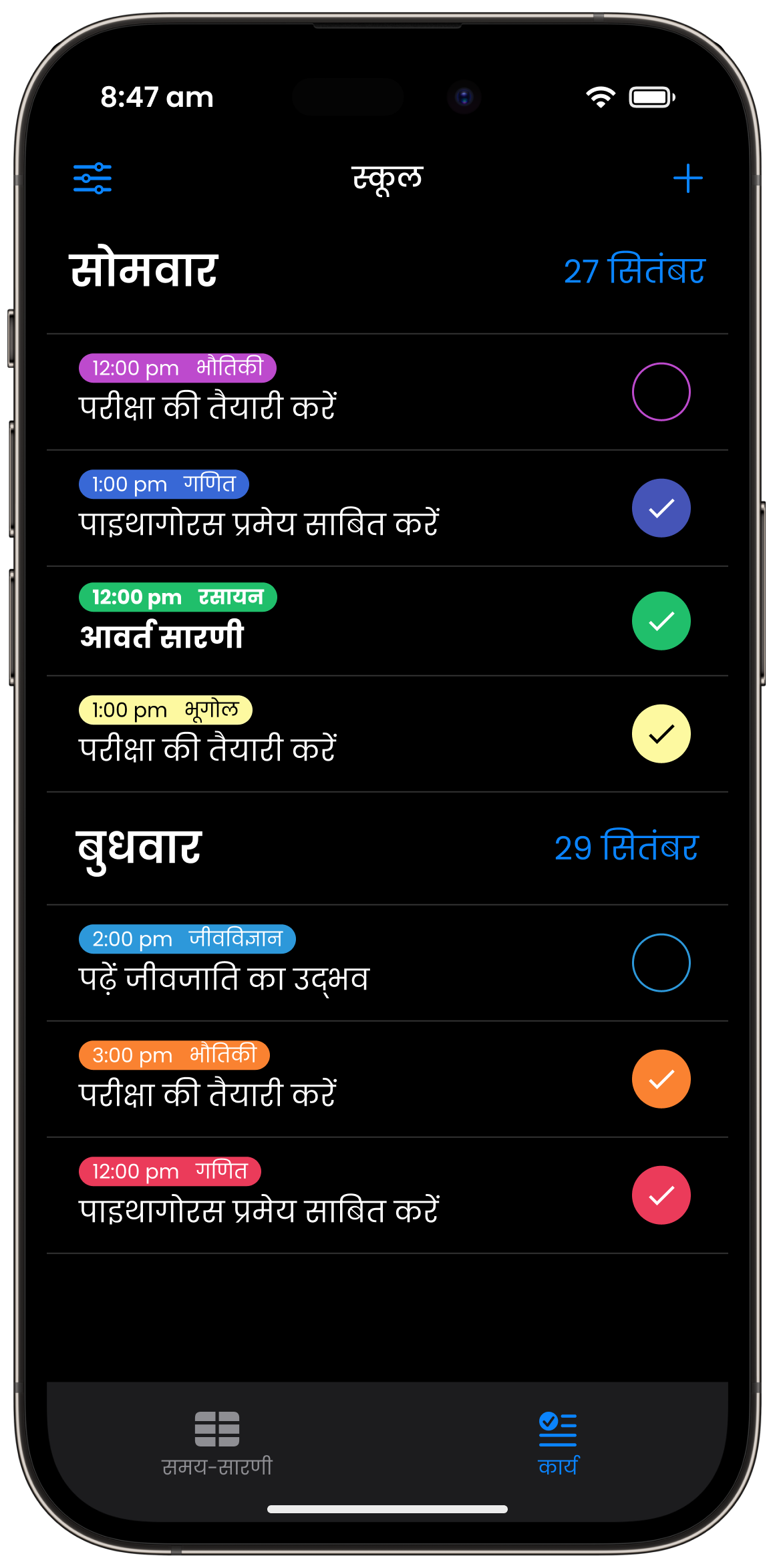Uncheck the green आवर्त सारणी task
The image size is (775, 1568).
(x=661, y=622)
